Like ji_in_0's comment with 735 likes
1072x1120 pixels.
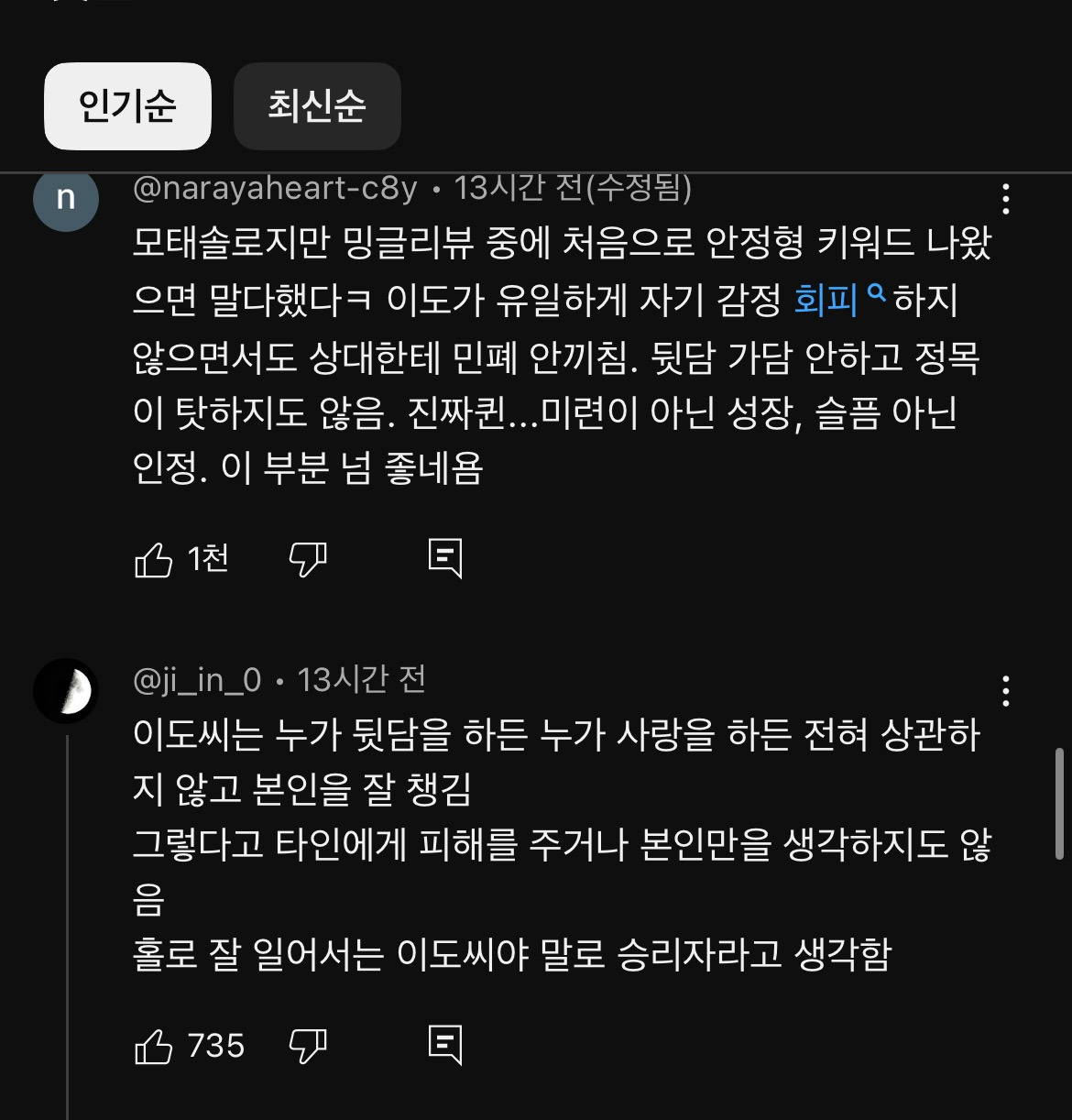coord(154,1046)
